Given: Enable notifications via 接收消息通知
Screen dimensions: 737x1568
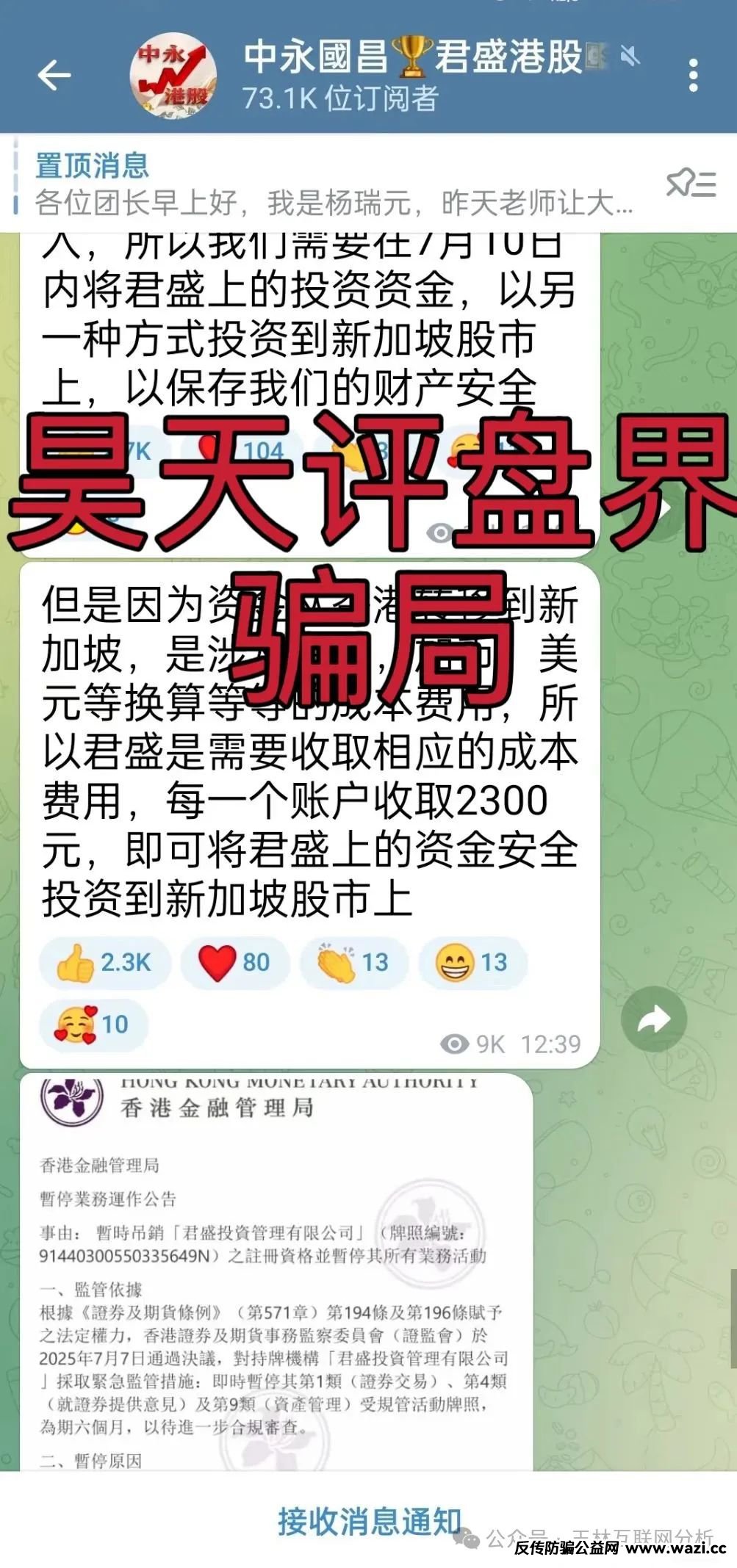Looking at the screenshot, I should click(369, 1521).
